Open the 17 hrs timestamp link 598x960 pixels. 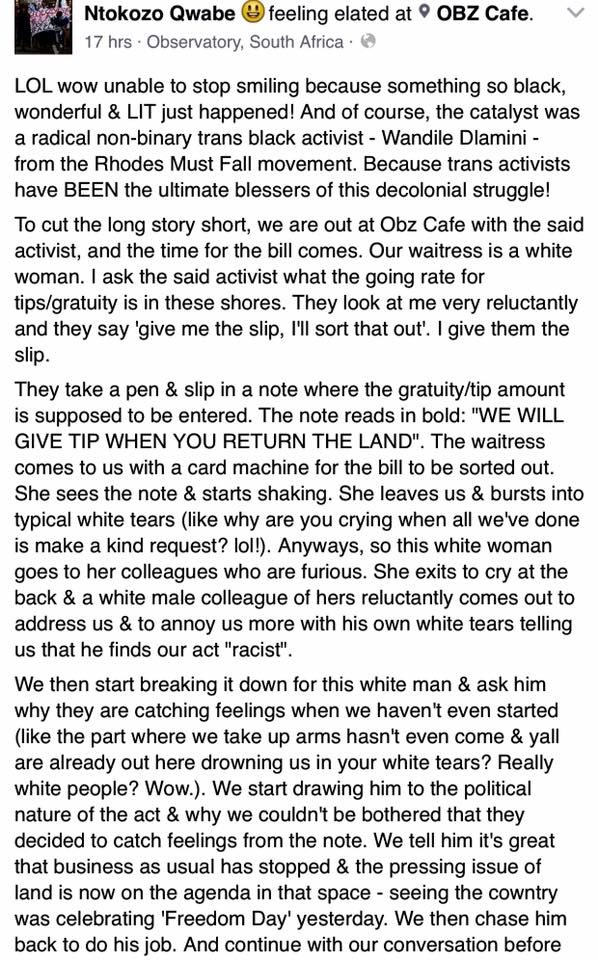click(108, 42)
